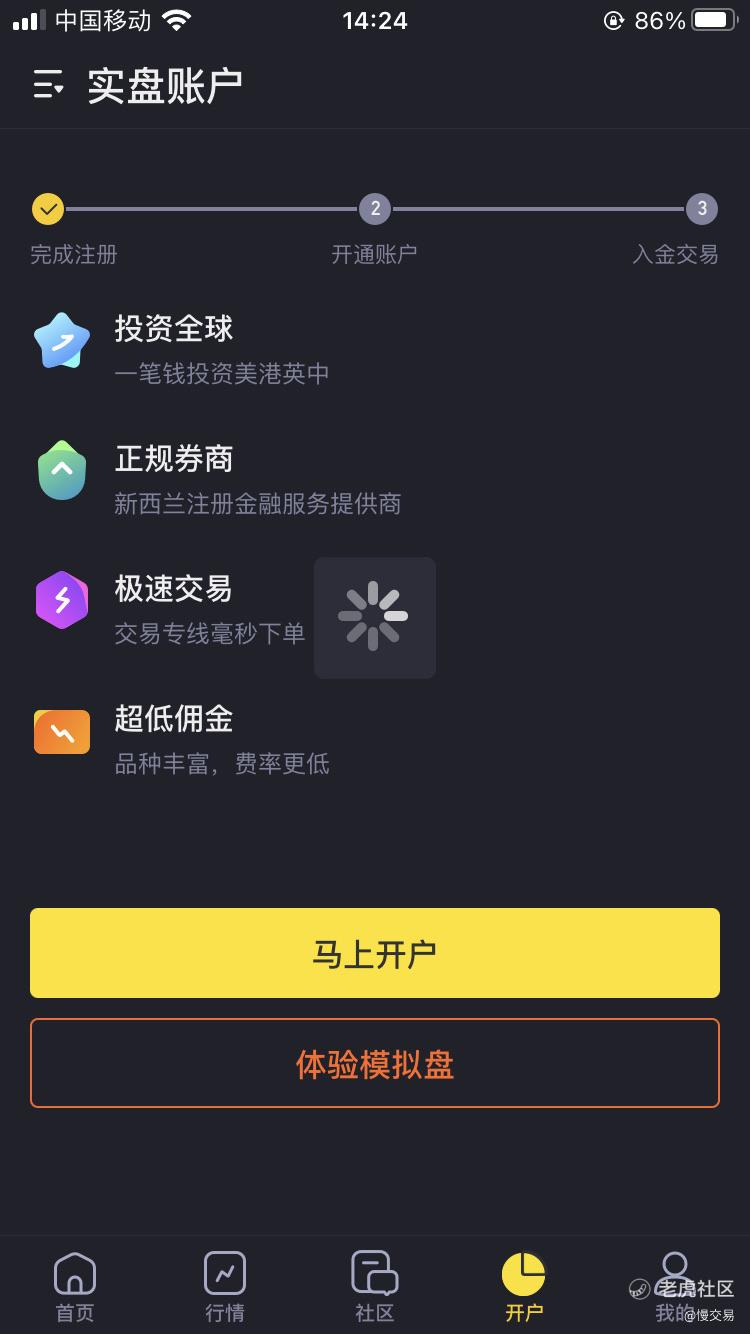Try the 体验模拟盘 demo account
Viewport: 750px width, 1334px height.
375,1063
